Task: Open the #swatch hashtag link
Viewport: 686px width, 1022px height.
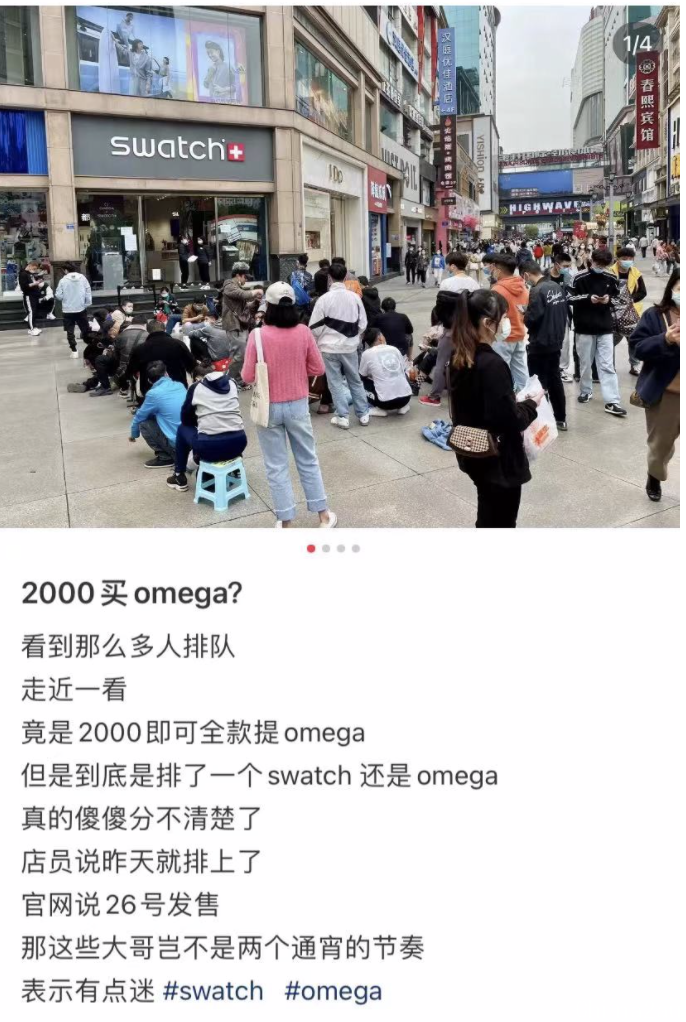Action: tap(212, 991)
